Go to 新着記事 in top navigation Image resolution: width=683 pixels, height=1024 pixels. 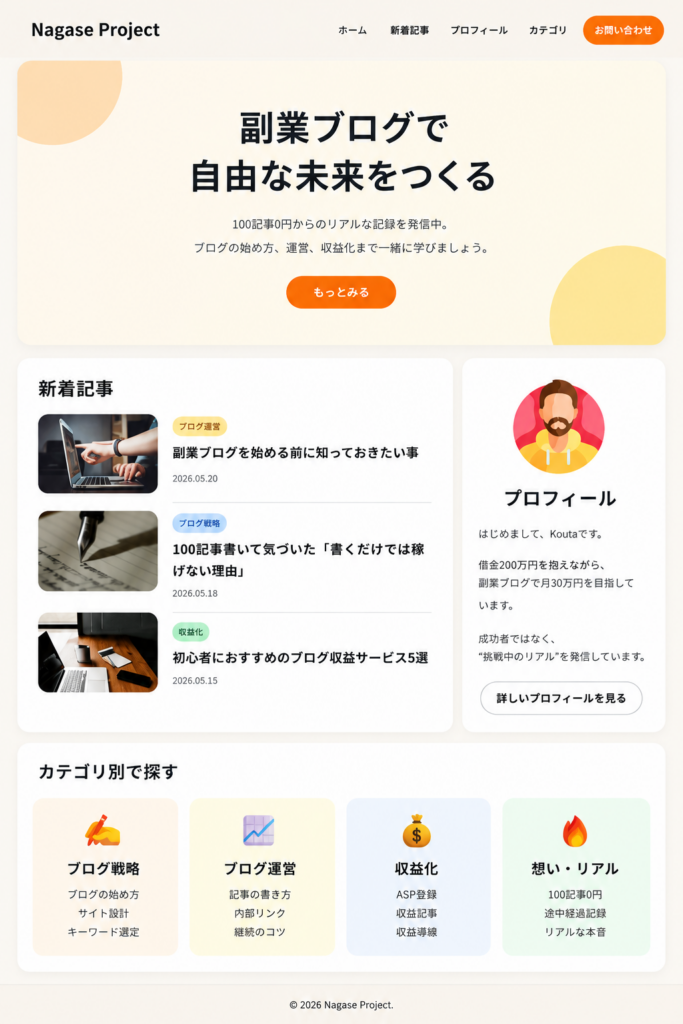(409, 30)
